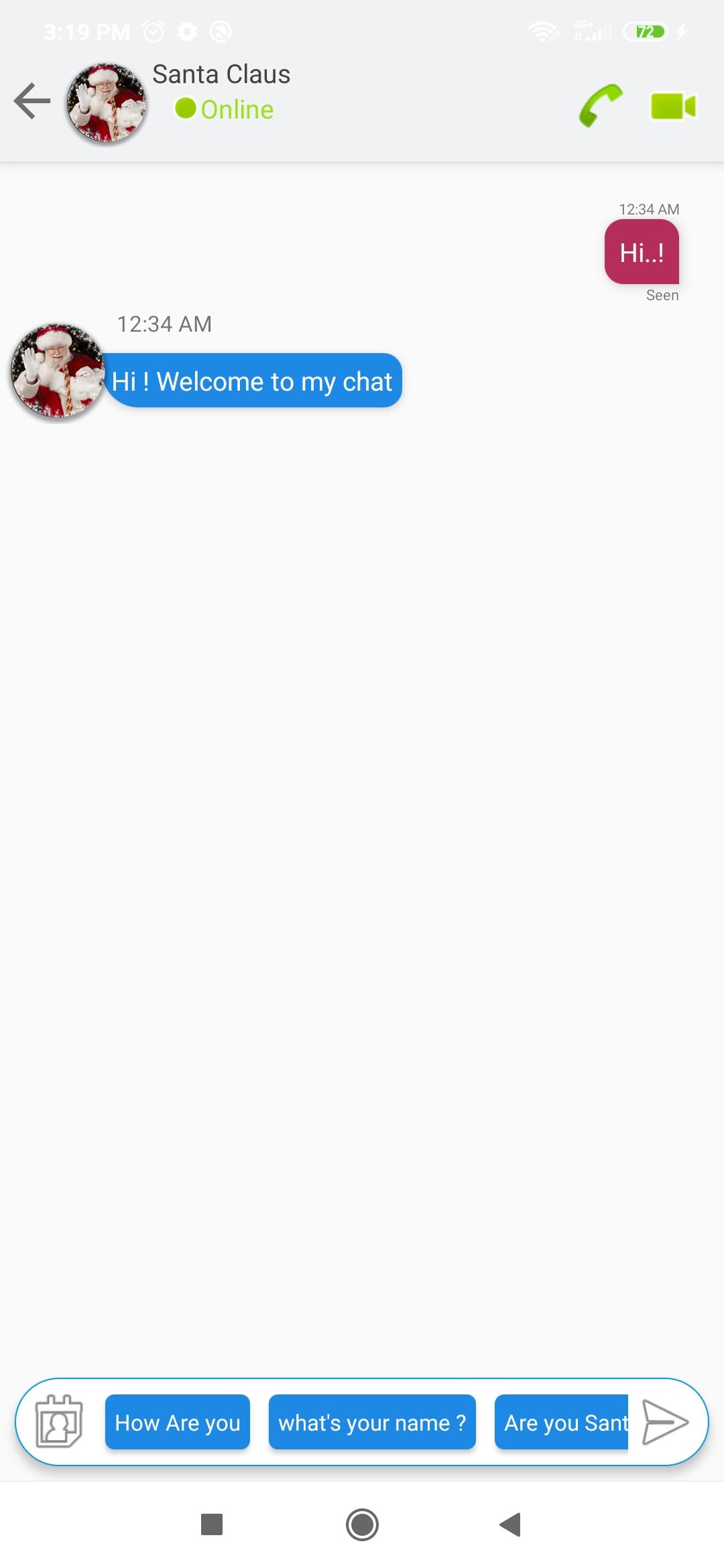Tap the send arrow icon
Screen dimensions: 724x1568
(664, 1422)
